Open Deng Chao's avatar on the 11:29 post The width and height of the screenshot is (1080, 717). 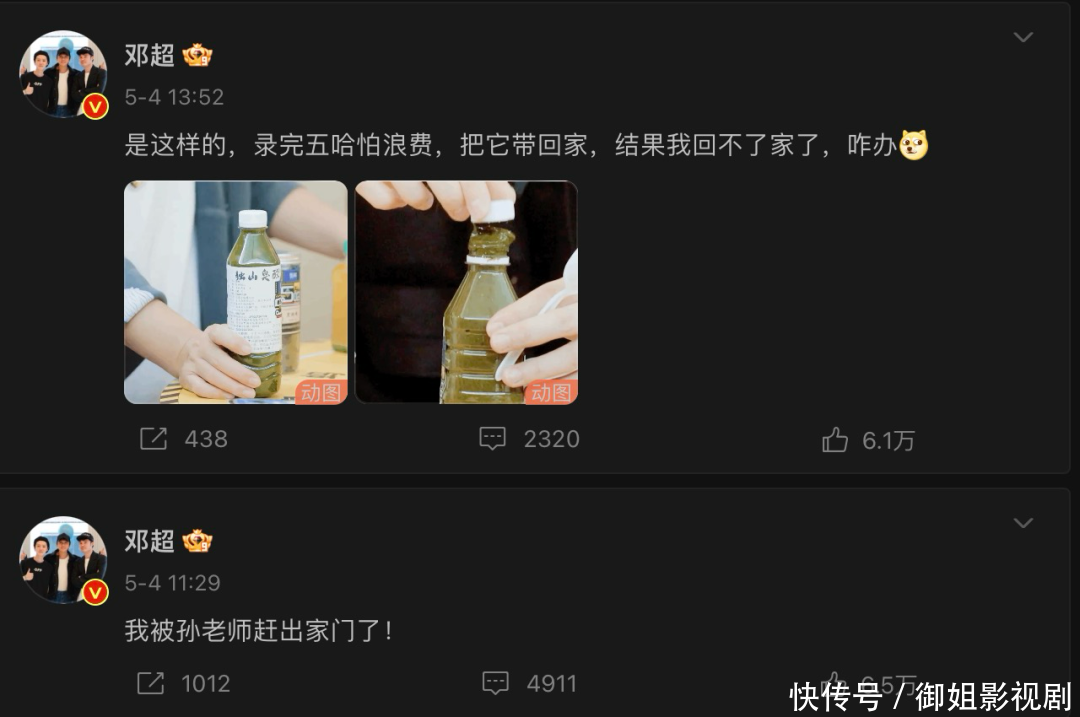62,560
